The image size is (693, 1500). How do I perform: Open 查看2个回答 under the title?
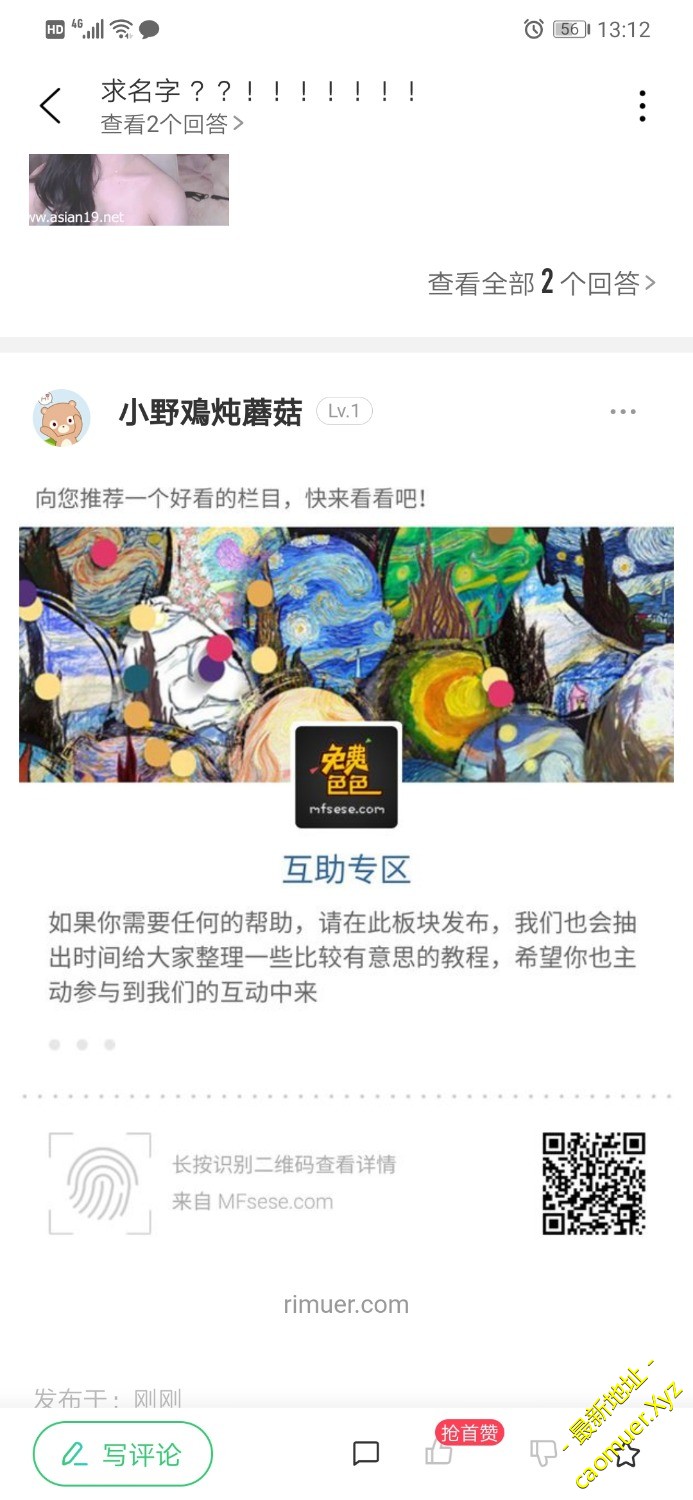[172, 124]
